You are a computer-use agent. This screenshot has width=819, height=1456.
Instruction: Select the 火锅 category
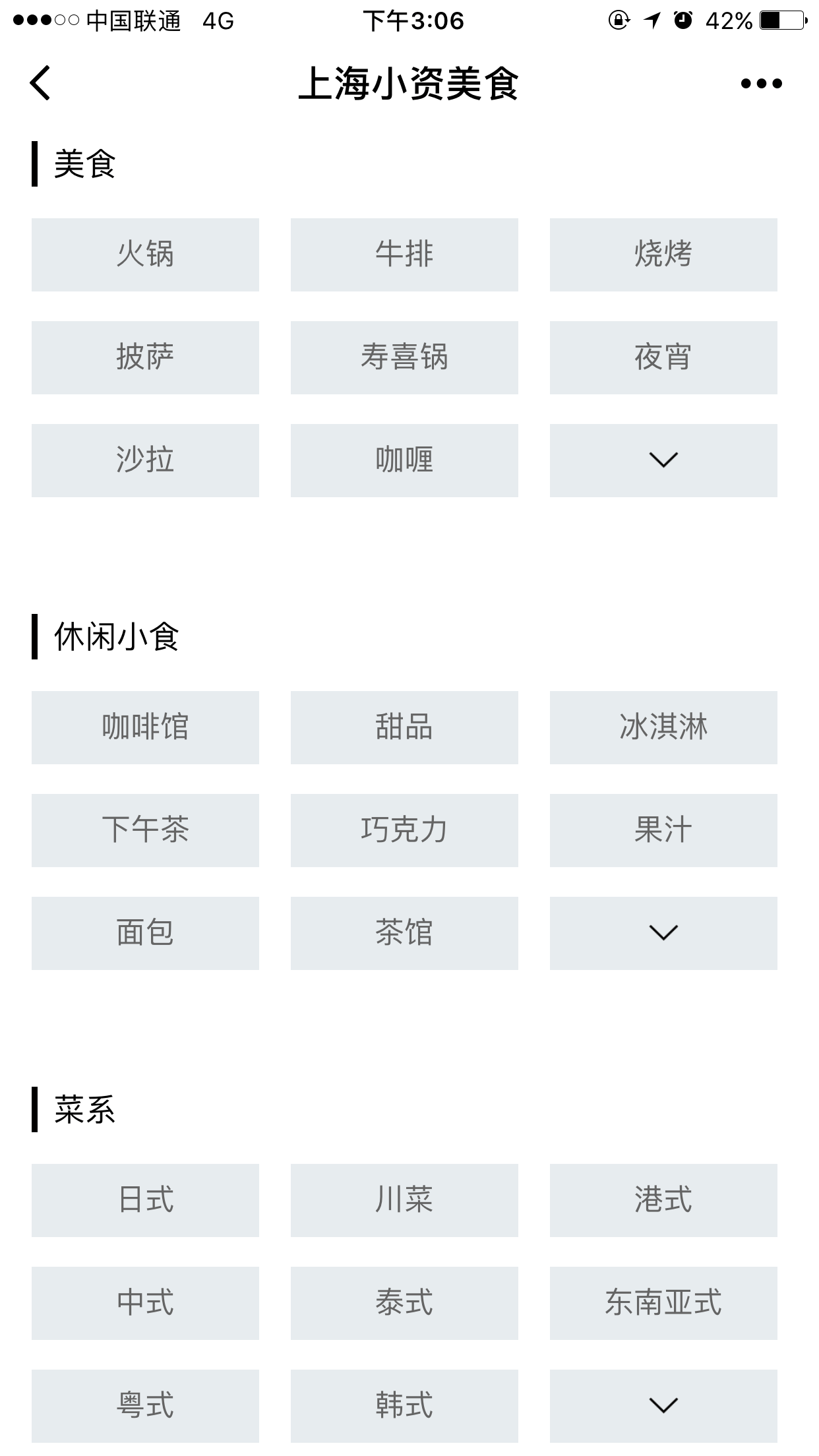145,255
